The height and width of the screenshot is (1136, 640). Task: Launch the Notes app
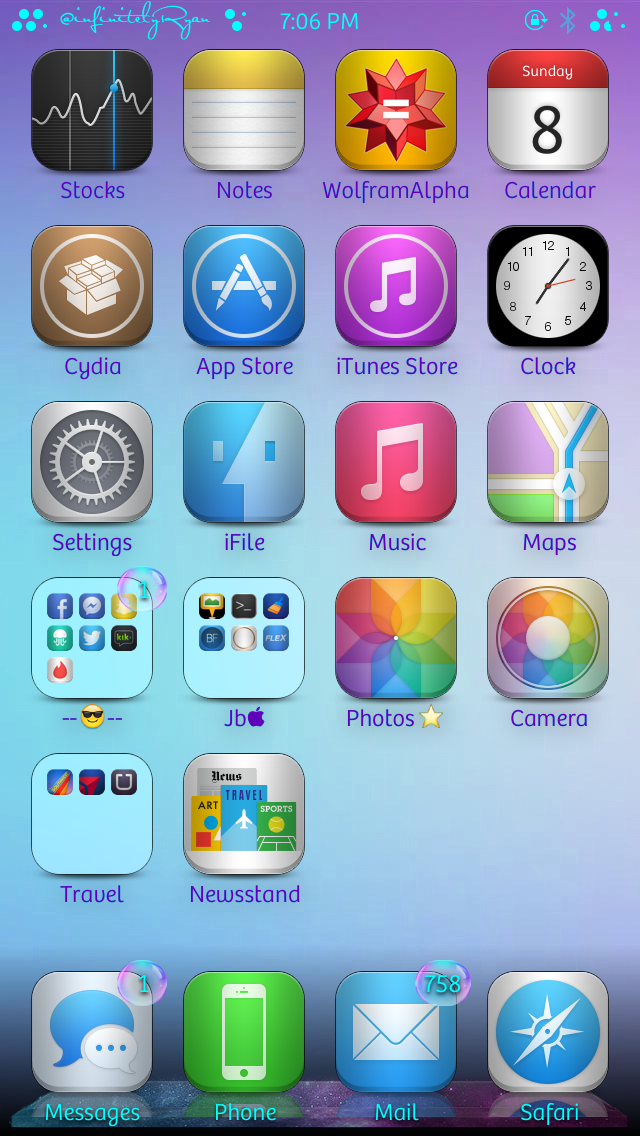[244, 110]
